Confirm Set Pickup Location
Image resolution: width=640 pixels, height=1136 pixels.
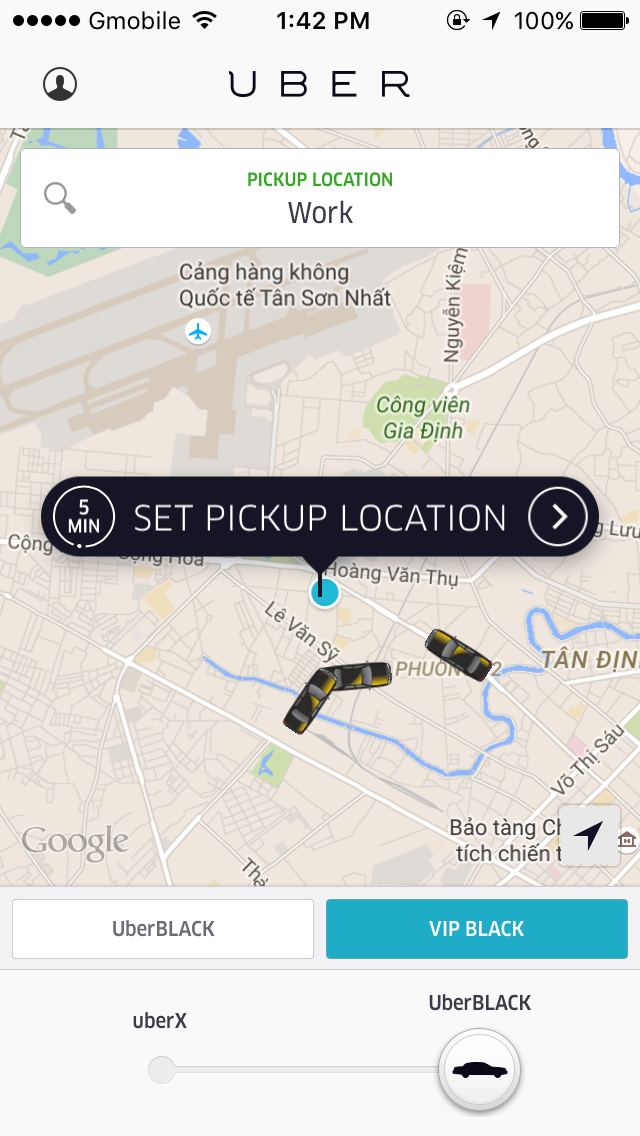[x=320, y=517]
